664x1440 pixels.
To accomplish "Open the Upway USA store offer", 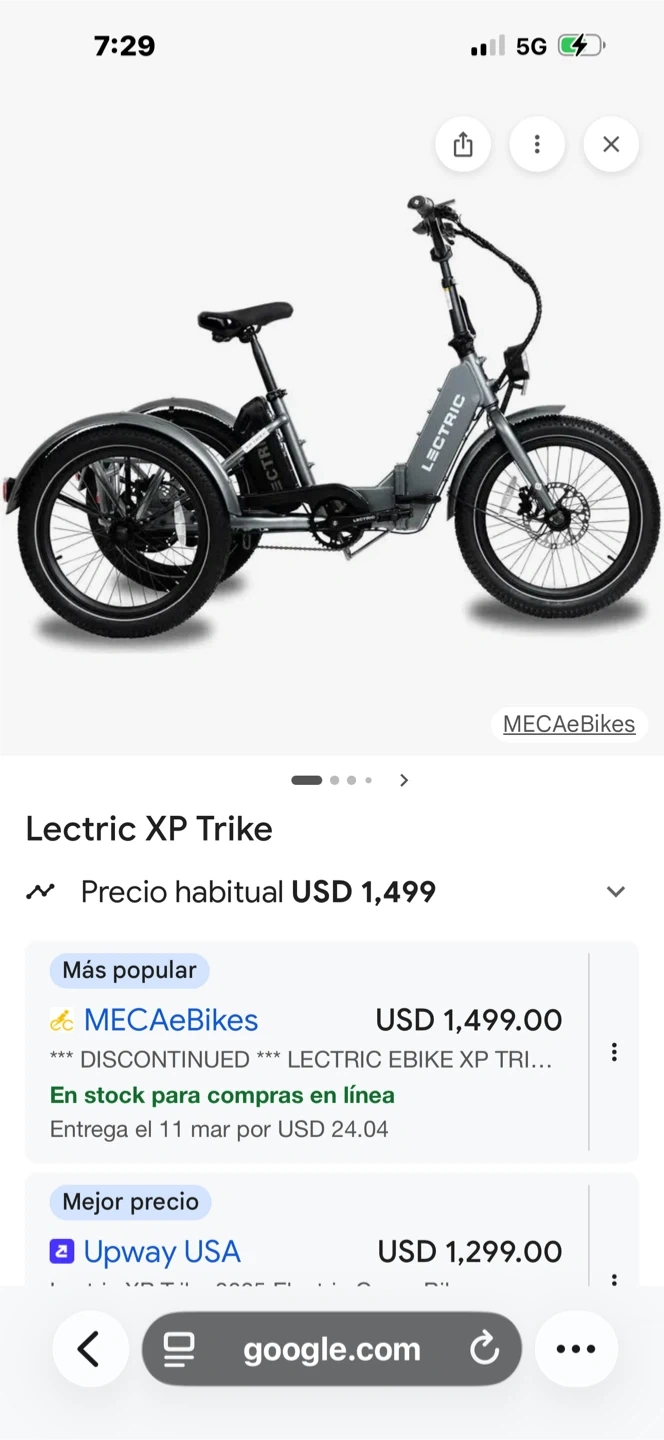I will coord(162,1252).
